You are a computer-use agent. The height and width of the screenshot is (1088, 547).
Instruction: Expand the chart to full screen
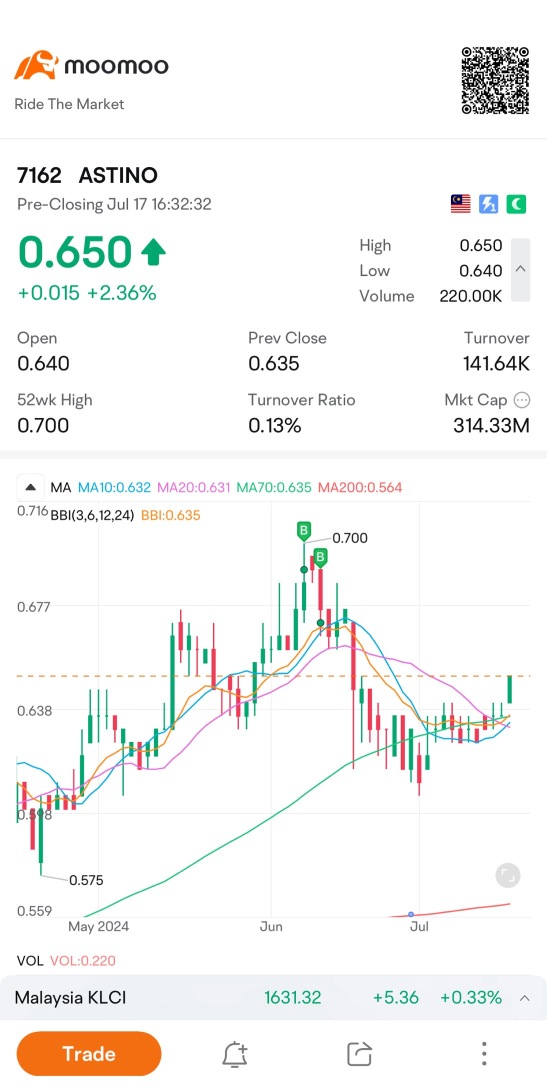(508, 875)
